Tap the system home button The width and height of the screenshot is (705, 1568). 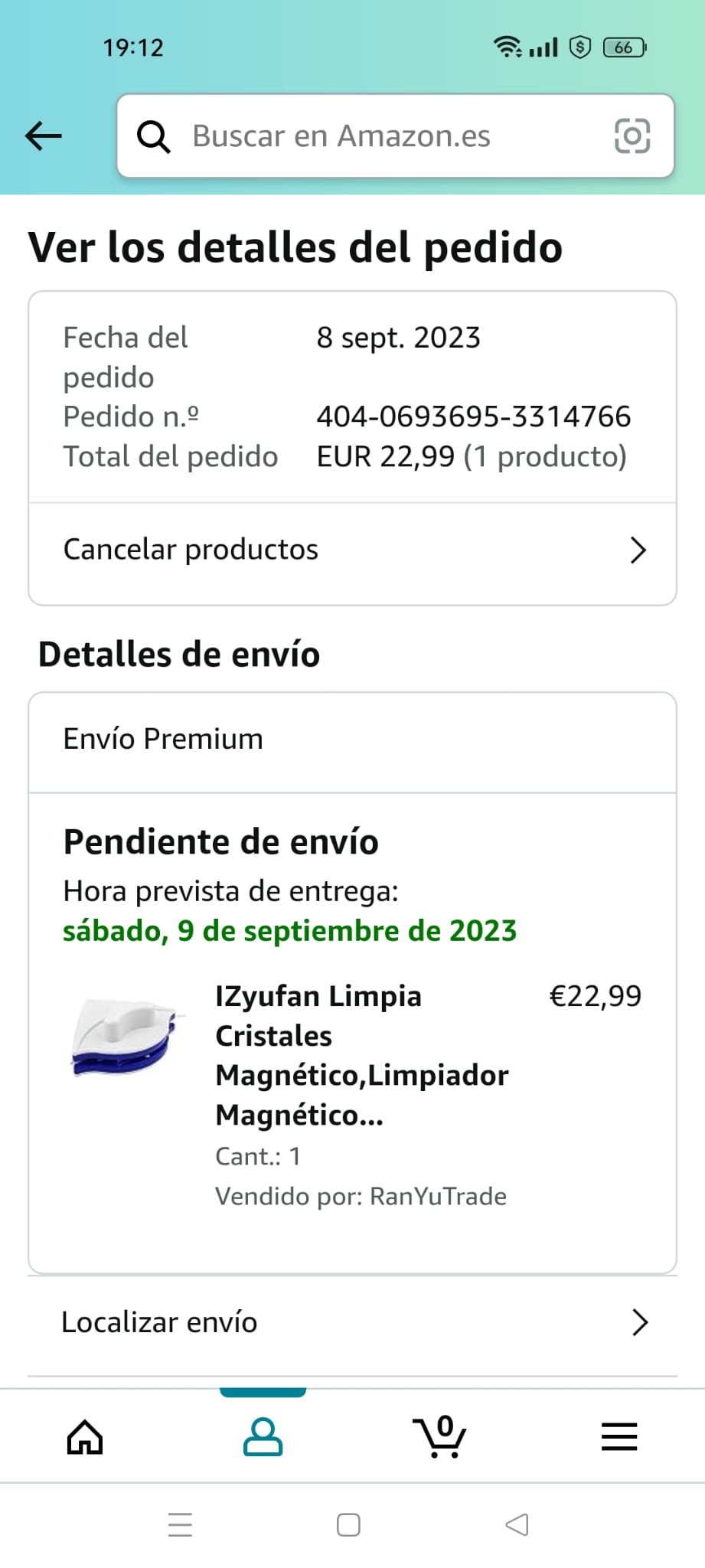click(x=348, y=1524)
